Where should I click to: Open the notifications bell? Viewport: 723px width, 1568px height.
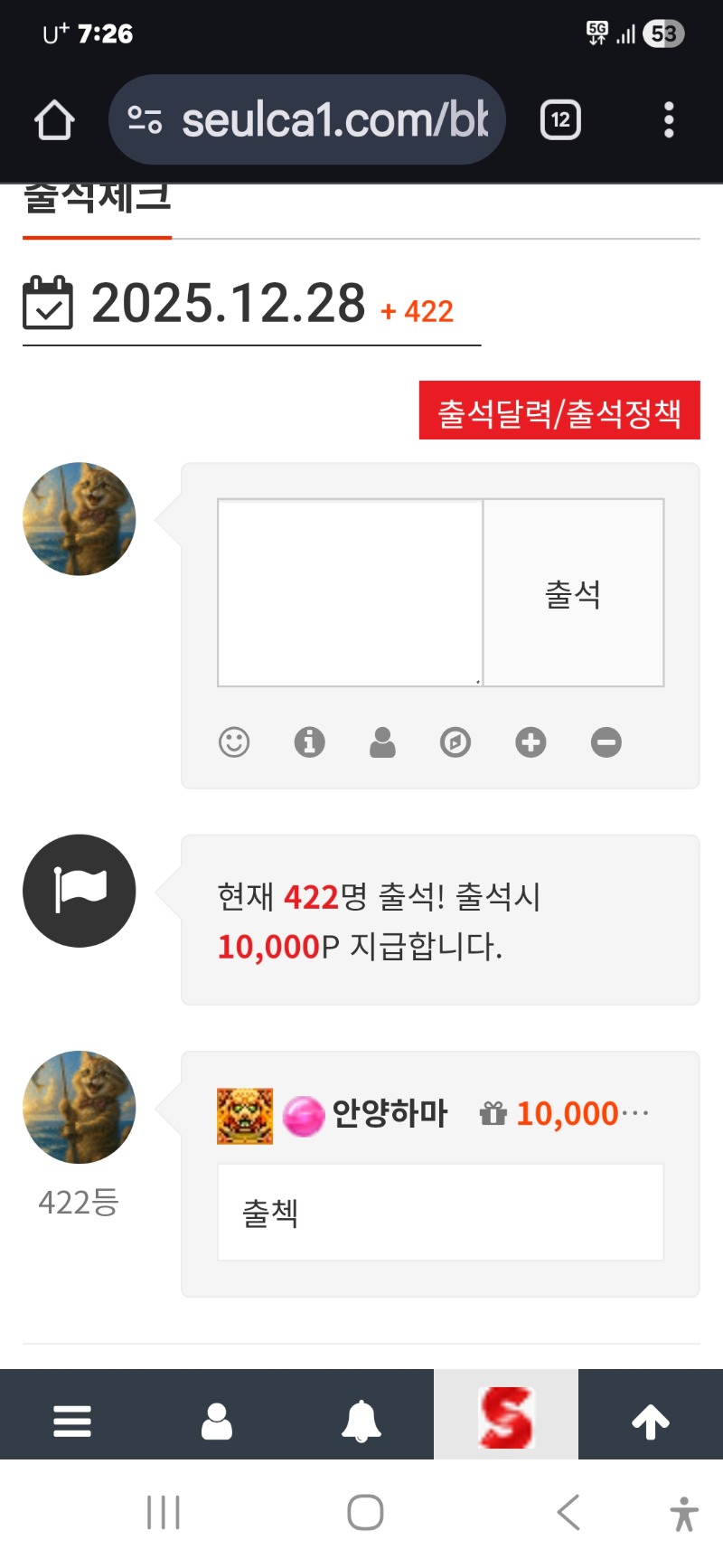click(x=361, y=1421)
